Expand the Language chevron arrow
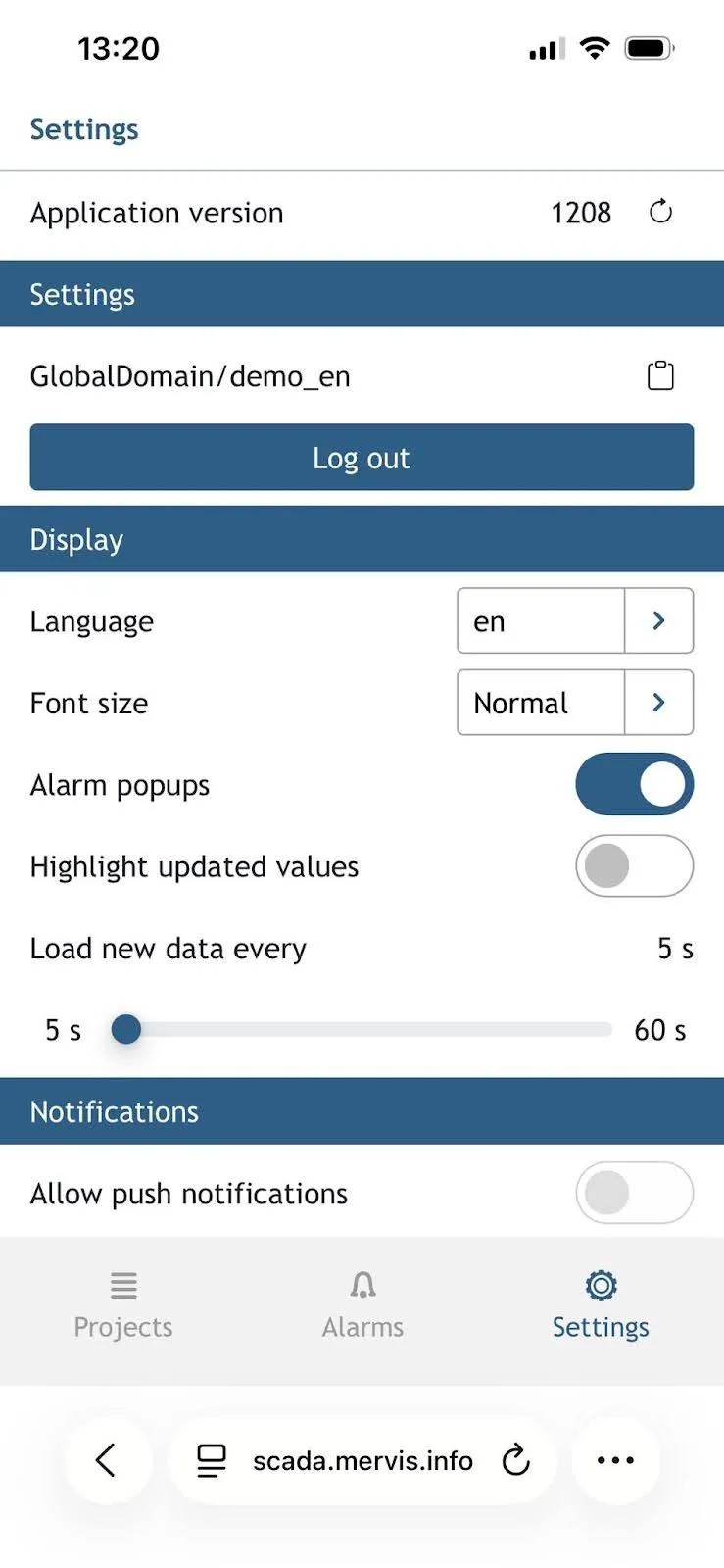The height and width of the screenshot is (1568, 724). click(658, 620)
